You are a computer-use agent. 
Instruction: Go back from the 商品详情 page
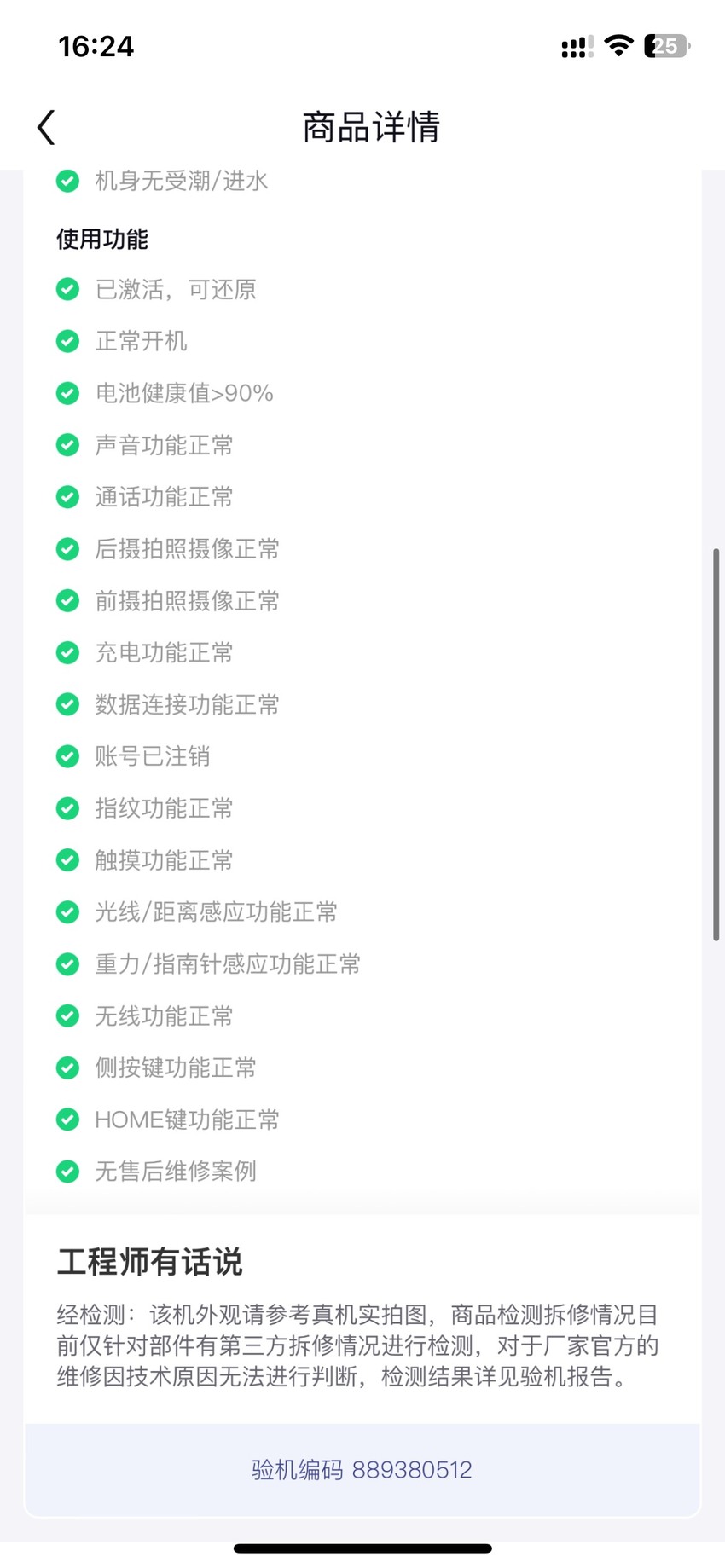click(x=47, y=127)
